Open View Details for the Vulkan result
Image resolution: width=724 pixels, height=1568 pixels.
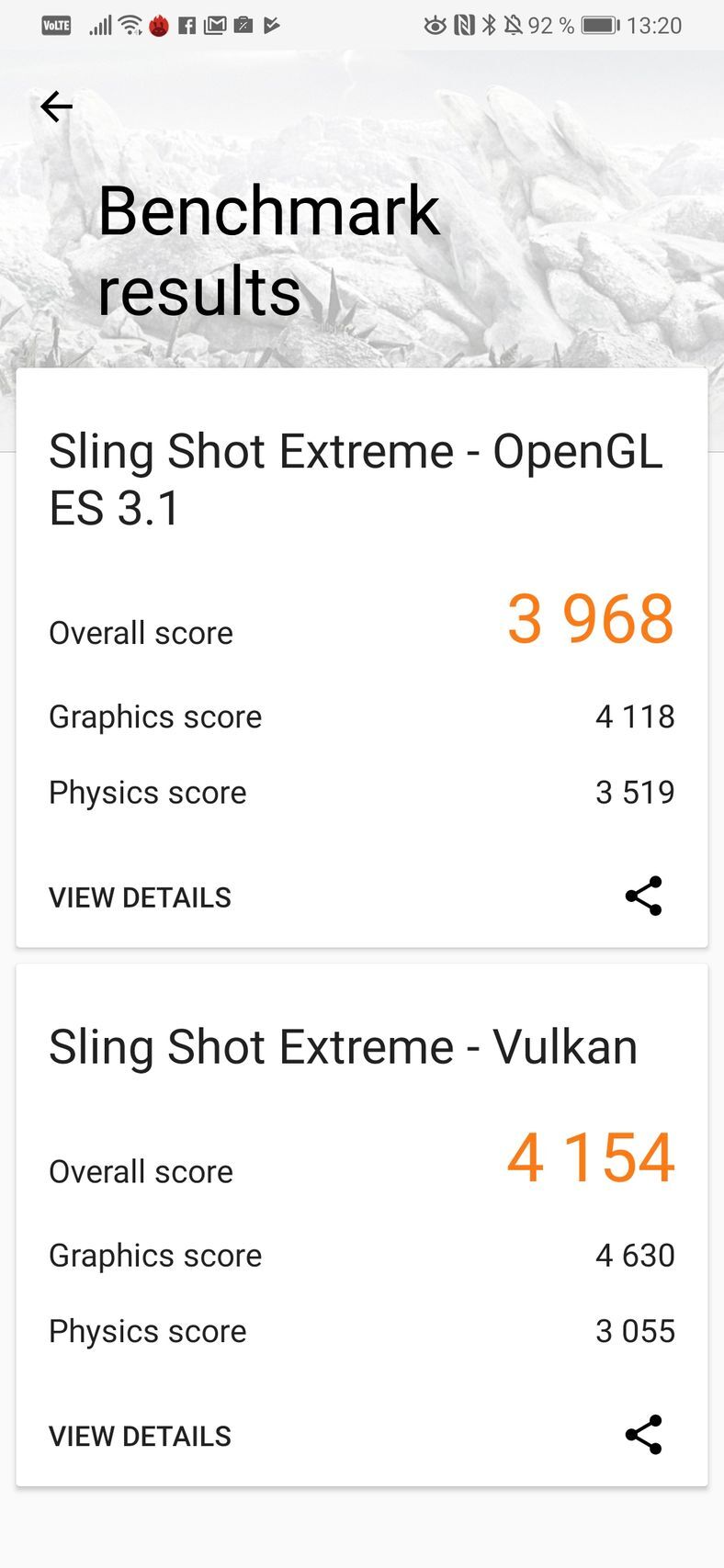pos(140,1436)
